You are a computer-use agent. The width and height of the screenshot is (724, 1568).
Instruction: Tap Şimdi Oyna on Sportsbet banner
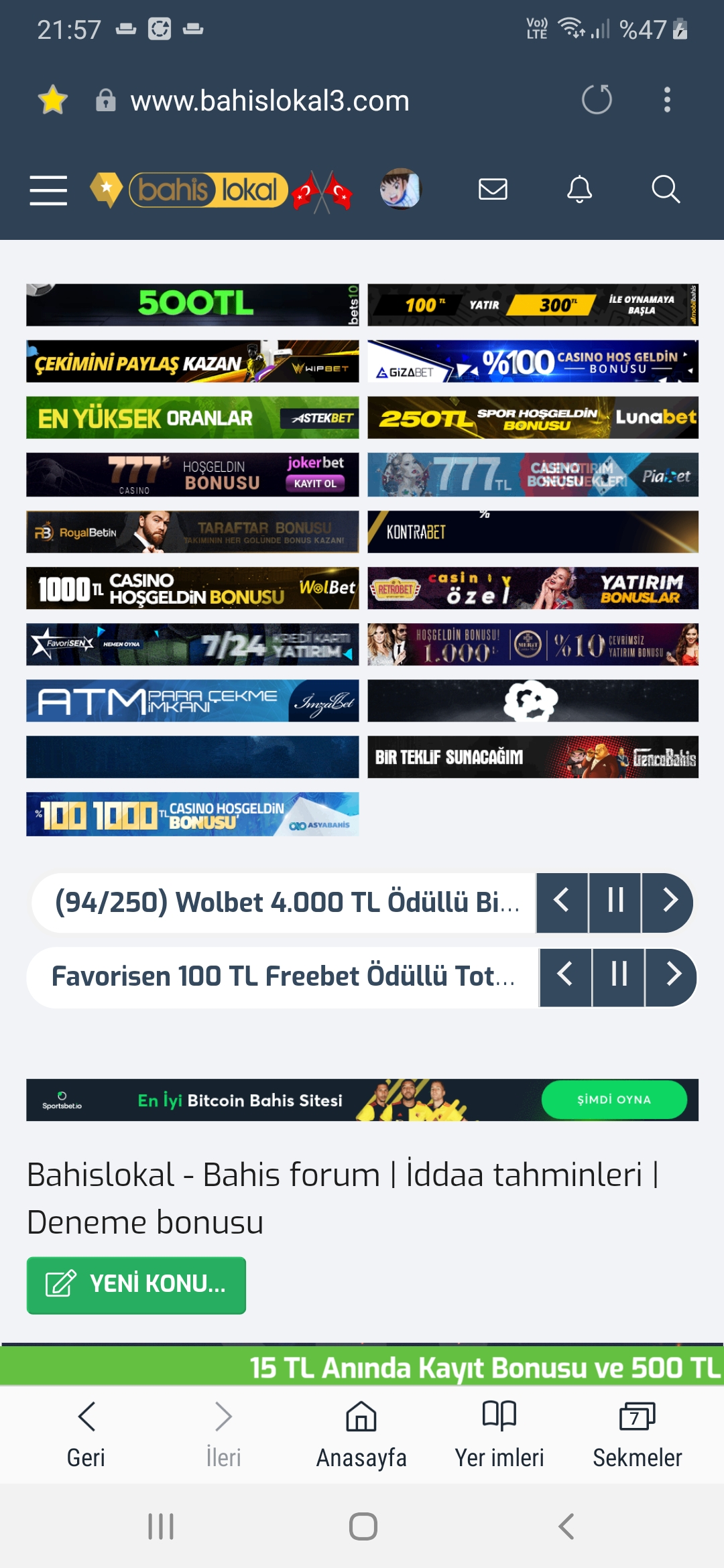coord(614,1100)
